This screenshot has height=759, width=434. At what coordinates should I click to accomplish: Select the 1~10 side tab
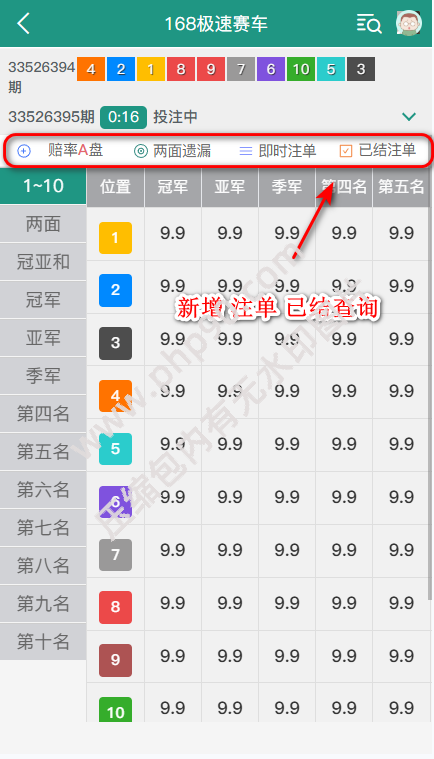coord(43,186)
